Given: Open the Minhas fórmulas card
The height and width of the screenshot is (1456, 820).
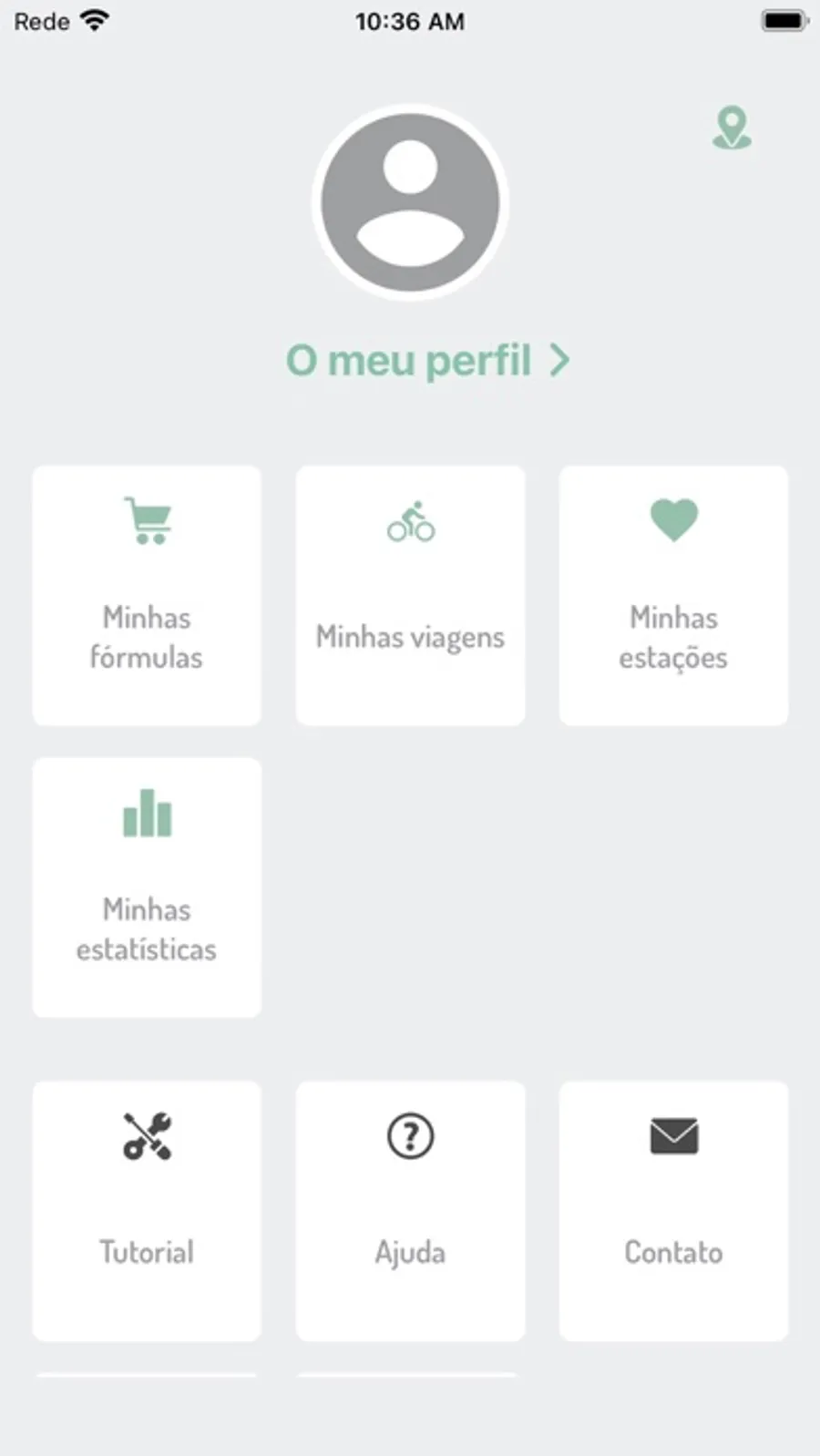Looking at the screenshot, I should 147,596.
